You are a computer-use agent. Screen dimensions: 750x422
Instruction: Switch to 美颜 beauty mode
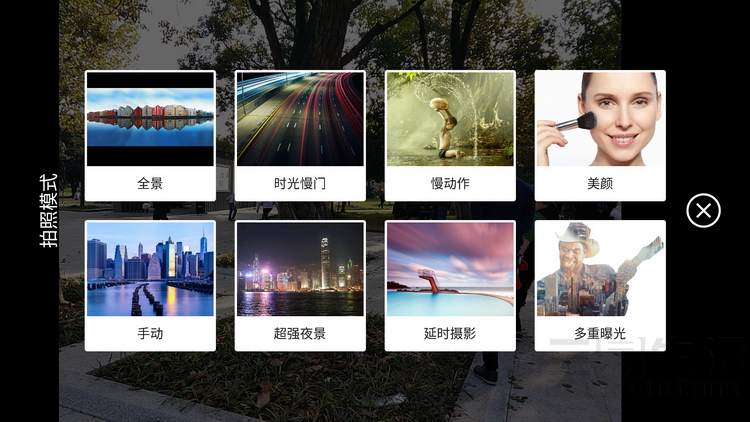point(600,135)
